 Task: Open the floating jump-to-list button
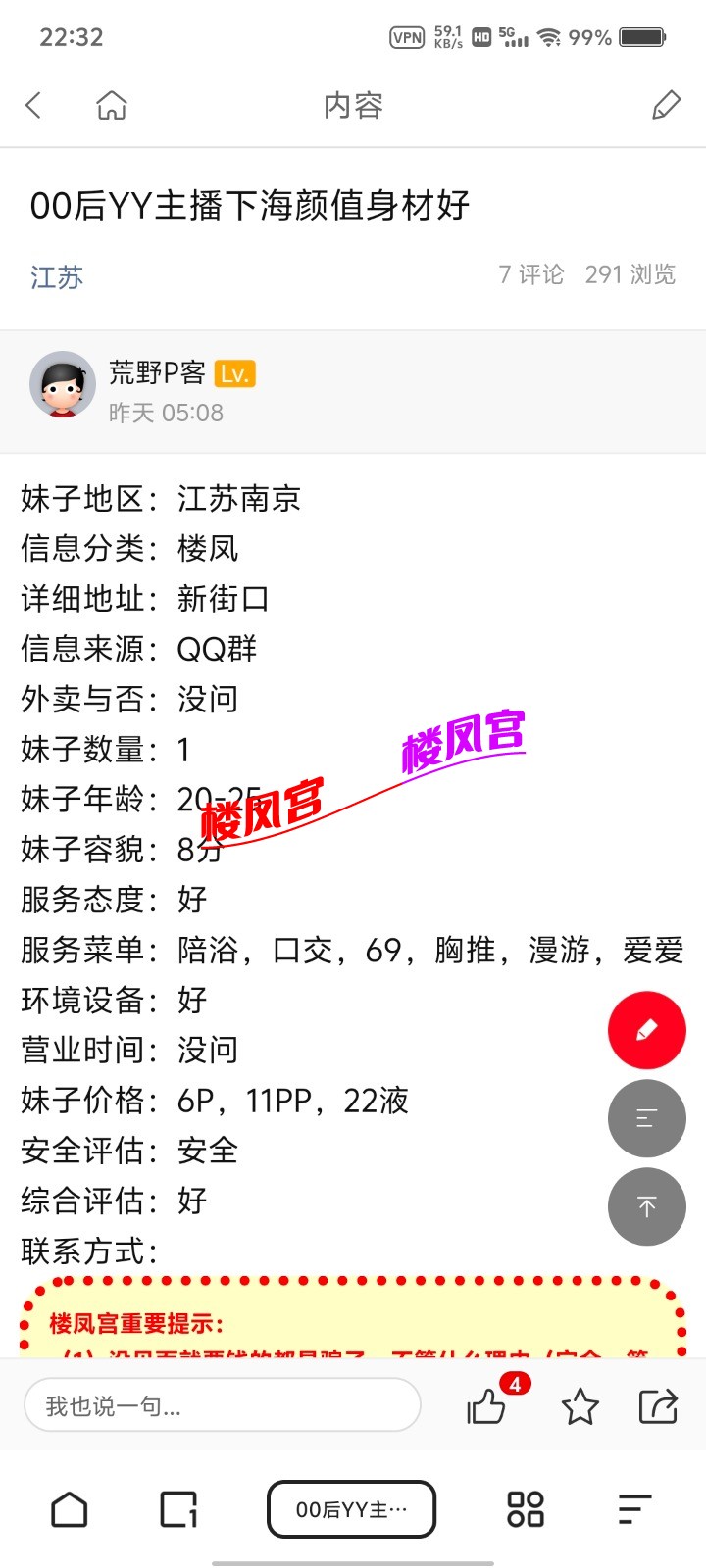(647, 1118)
